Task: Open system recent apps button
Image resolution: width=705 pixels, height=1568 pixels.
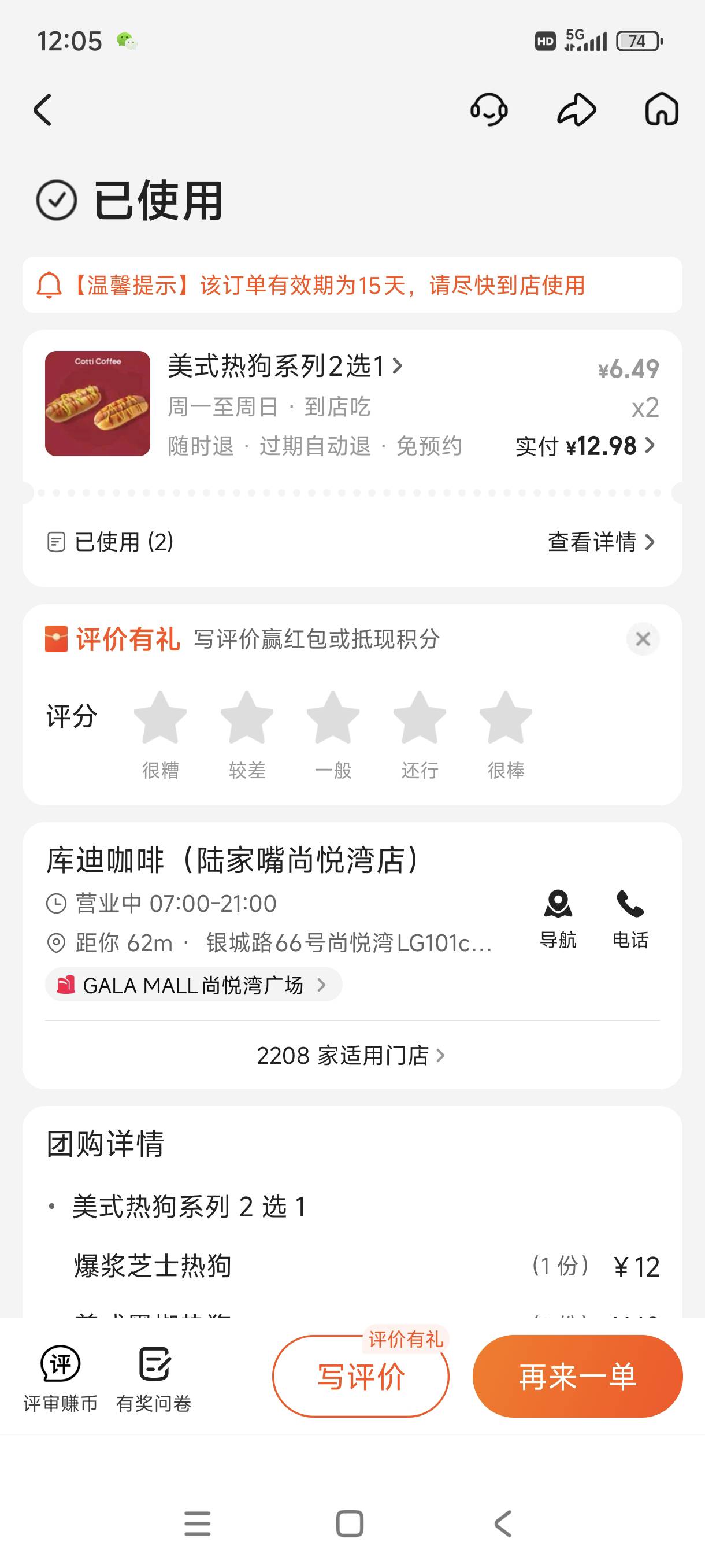Action: (197, 1523)
